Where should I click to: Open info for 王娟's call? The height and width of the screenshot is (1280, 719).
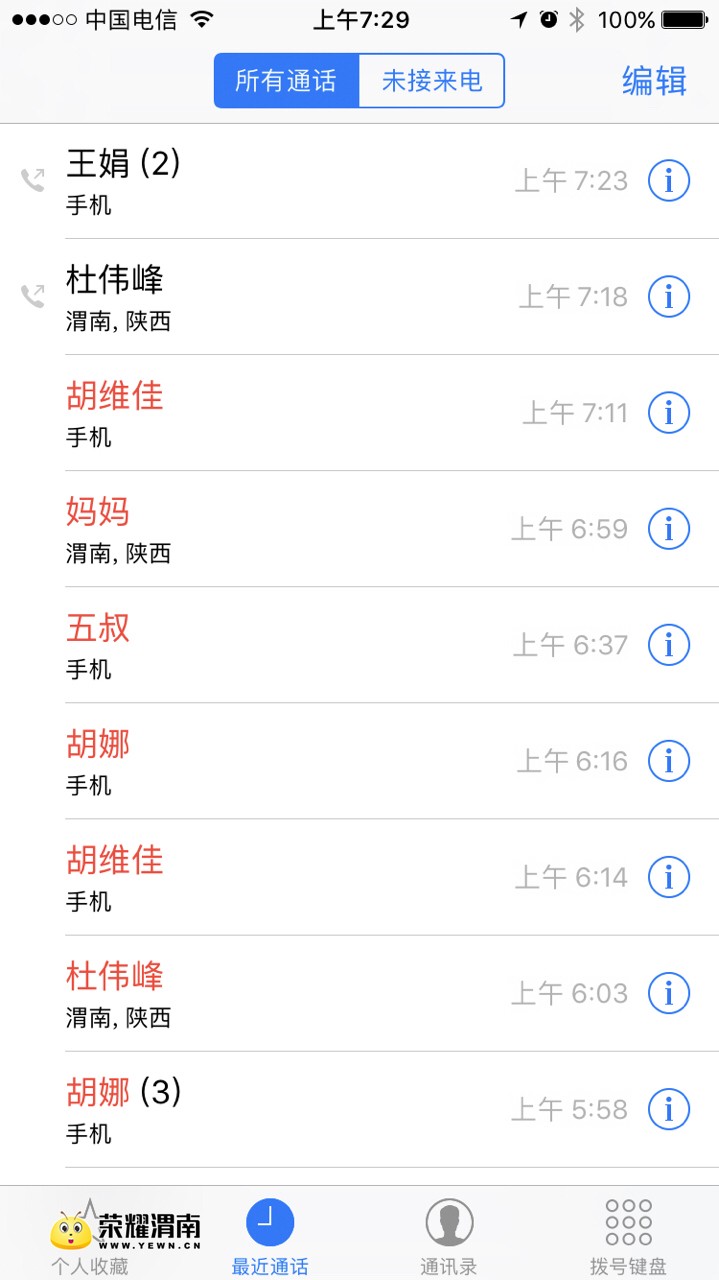pyautogui.click(x=669, y=181)
